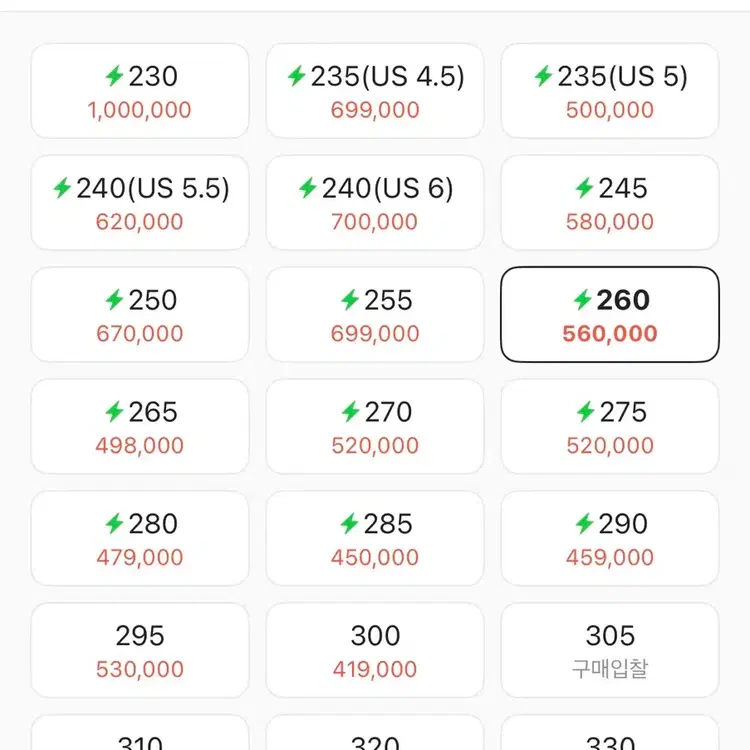Choose size 295 for 530,000
This screenshot has width=750, height=750.
[x=140, y=651]
